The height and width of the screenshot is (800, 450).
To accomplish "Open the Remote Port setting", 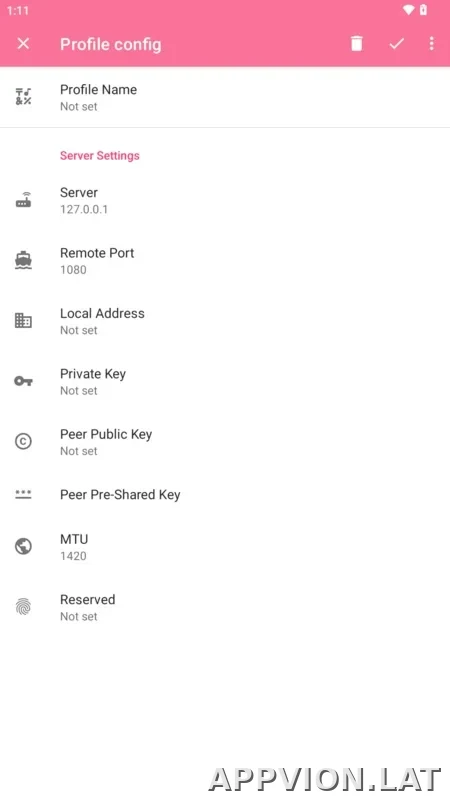I will pos(225,261).
